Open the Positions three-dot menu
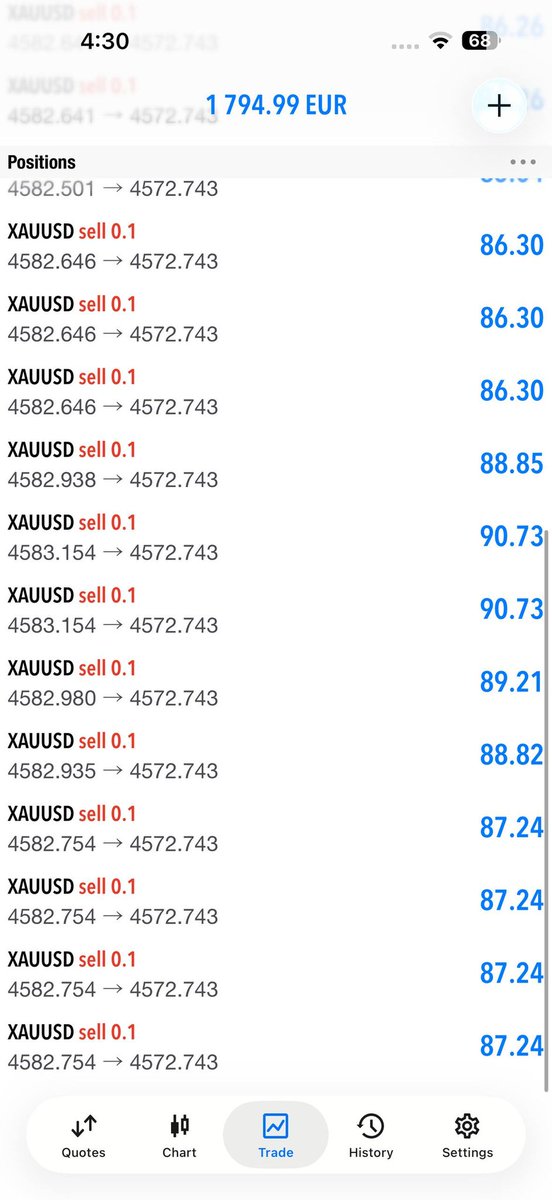The image size is (552, 1200). coord(522,162)
